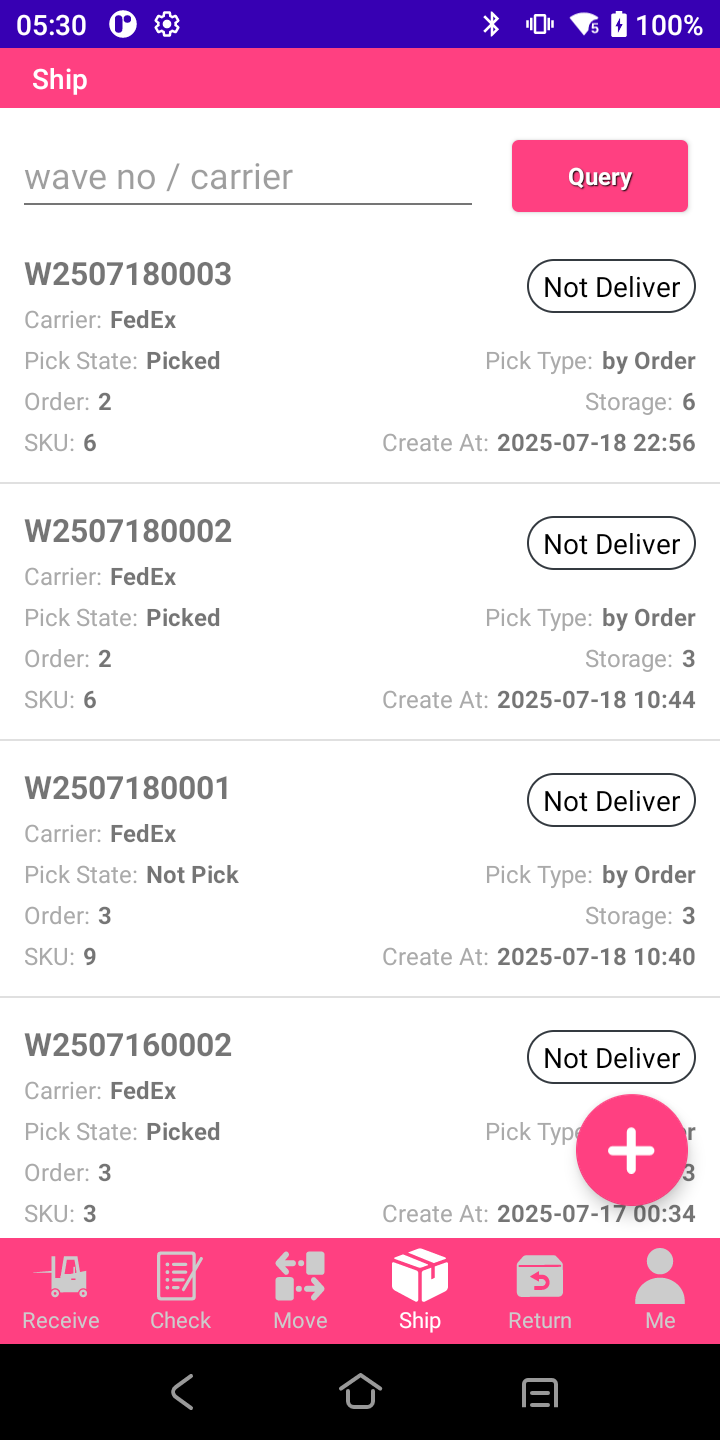
Task: Go to the home screen
Action: [360, 1392]
